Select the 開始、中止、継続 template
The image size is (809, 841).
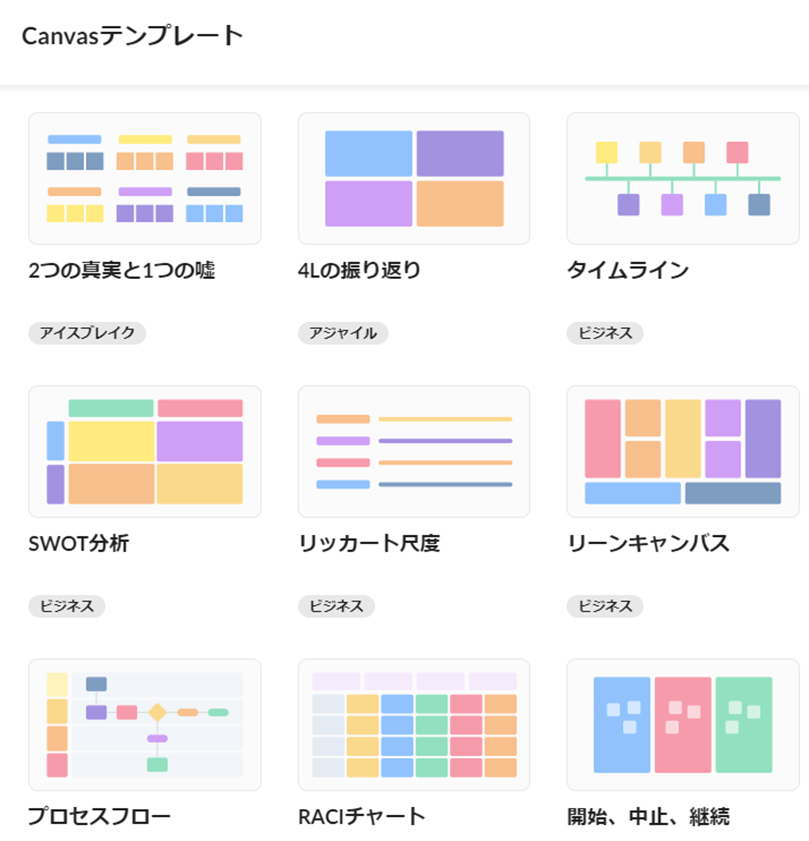pyautogui.click(x=682, y=724)
